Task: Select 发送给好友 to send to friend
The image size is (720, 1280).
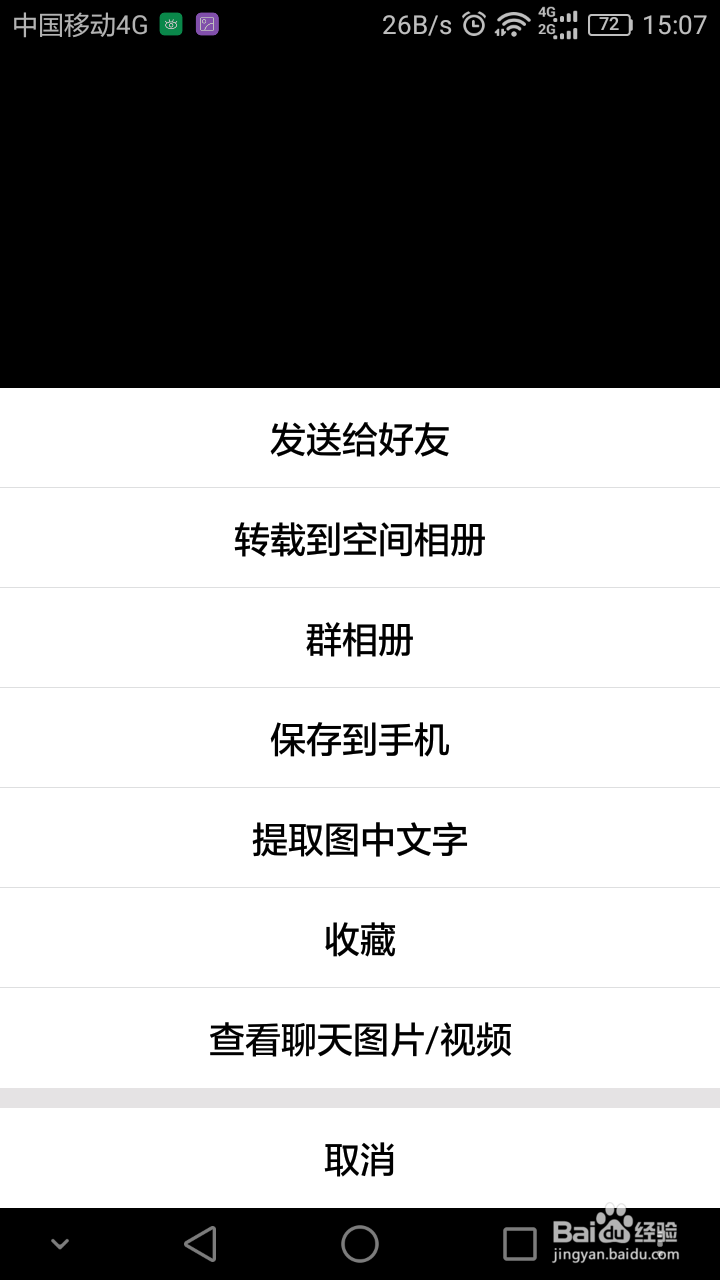Action: [x=360, y=437]
